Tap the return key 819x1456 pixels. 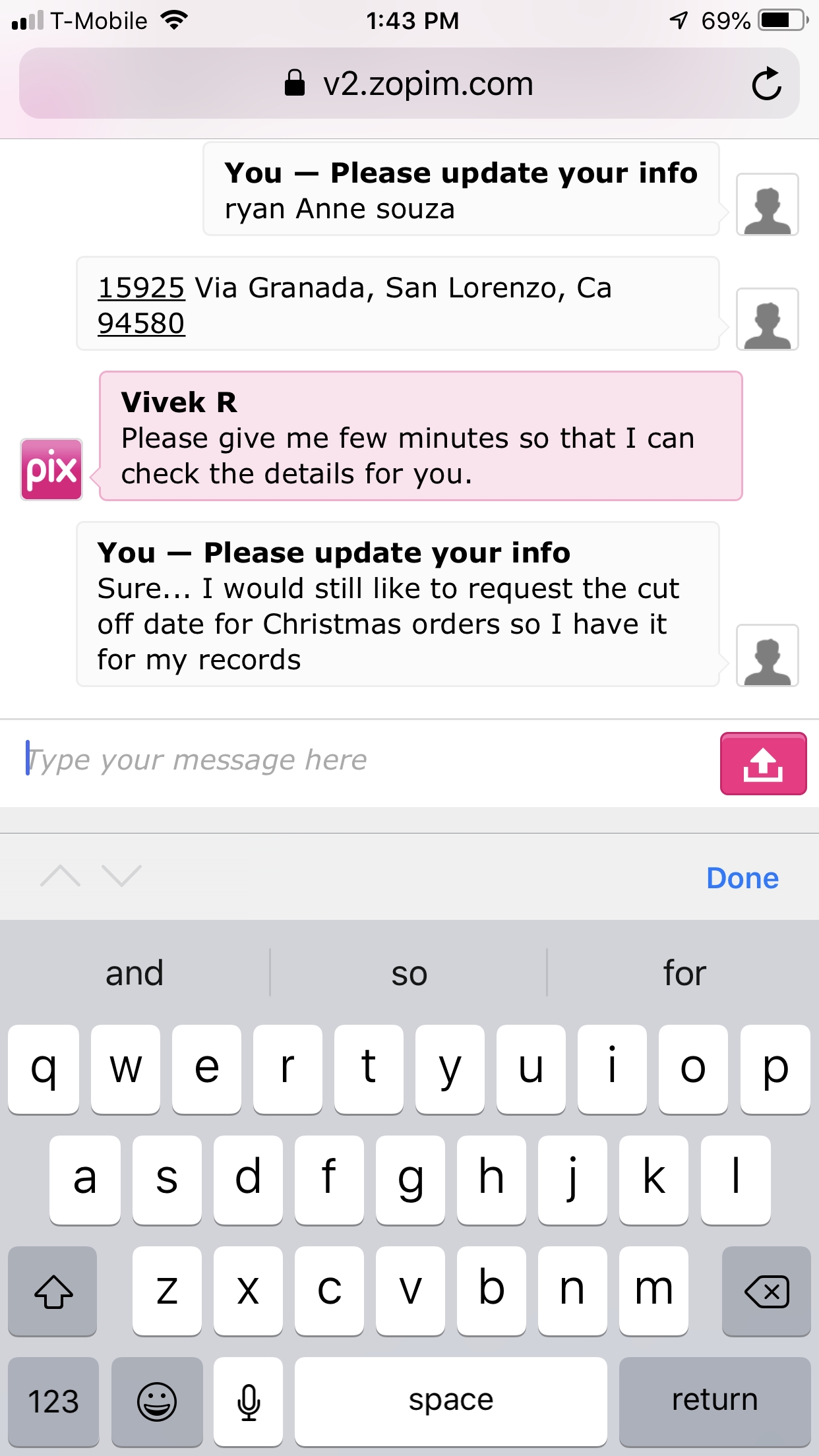[714, 1401]
